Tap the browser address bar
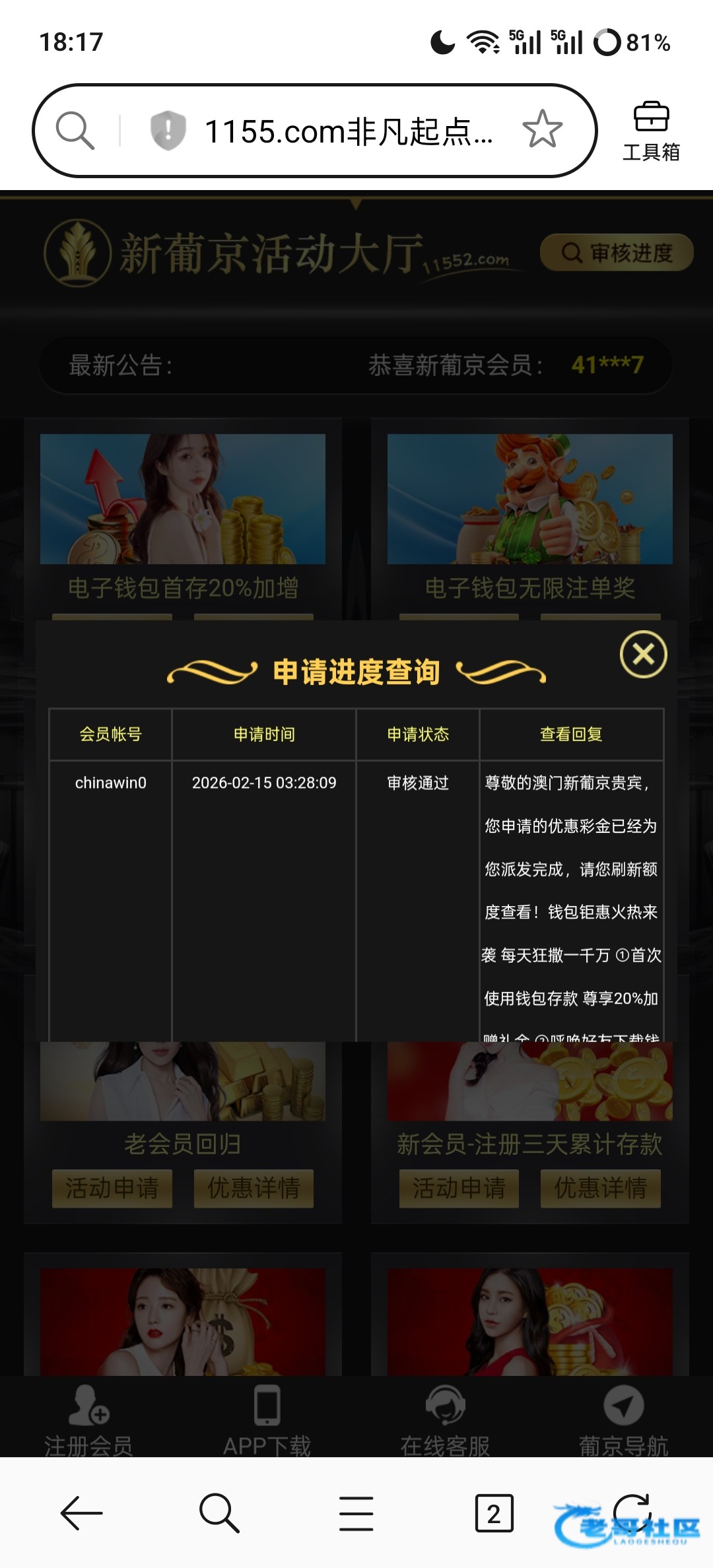 point(348,131)
